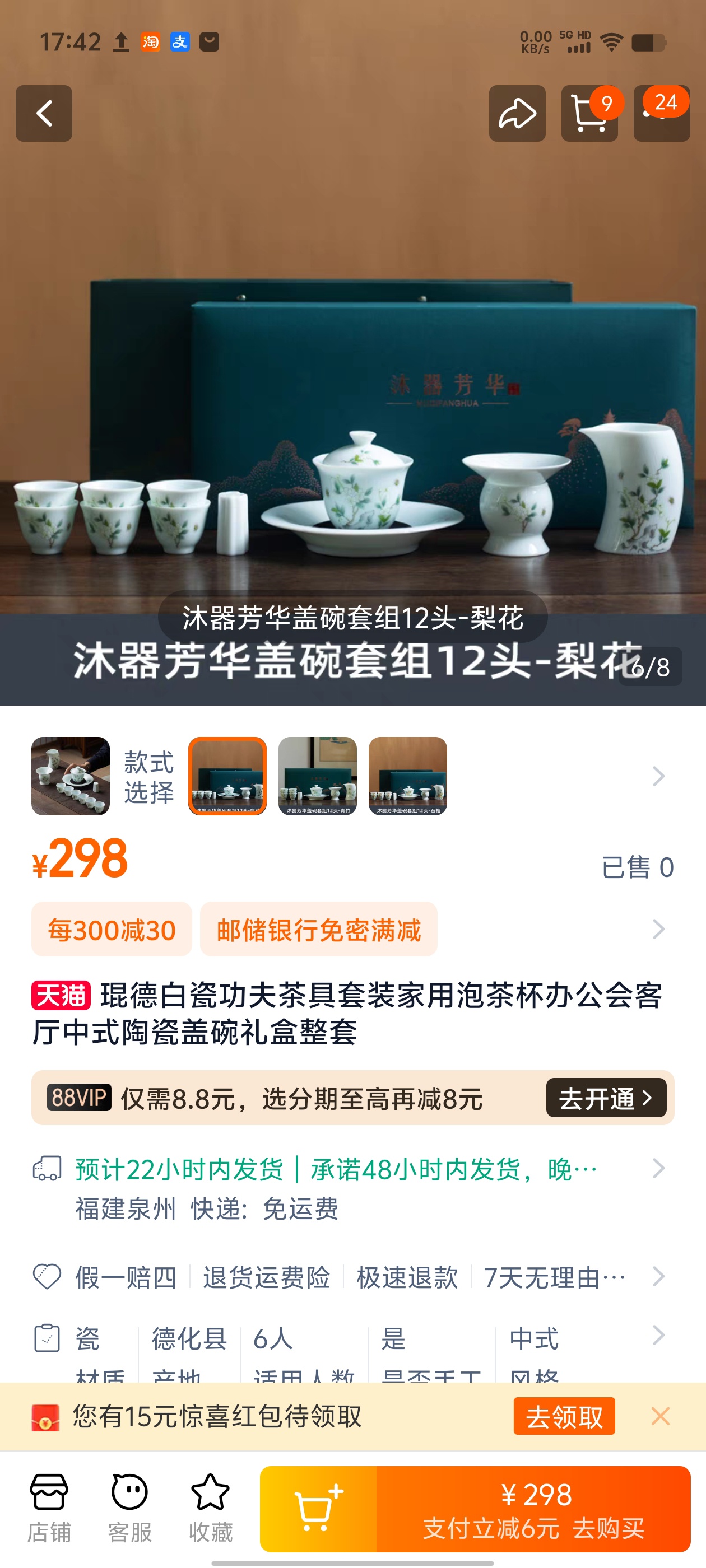Viewport: 706px width, 1568px height.
Task: Tap 去开通 for 88VIP
Action: (606, 1098)
